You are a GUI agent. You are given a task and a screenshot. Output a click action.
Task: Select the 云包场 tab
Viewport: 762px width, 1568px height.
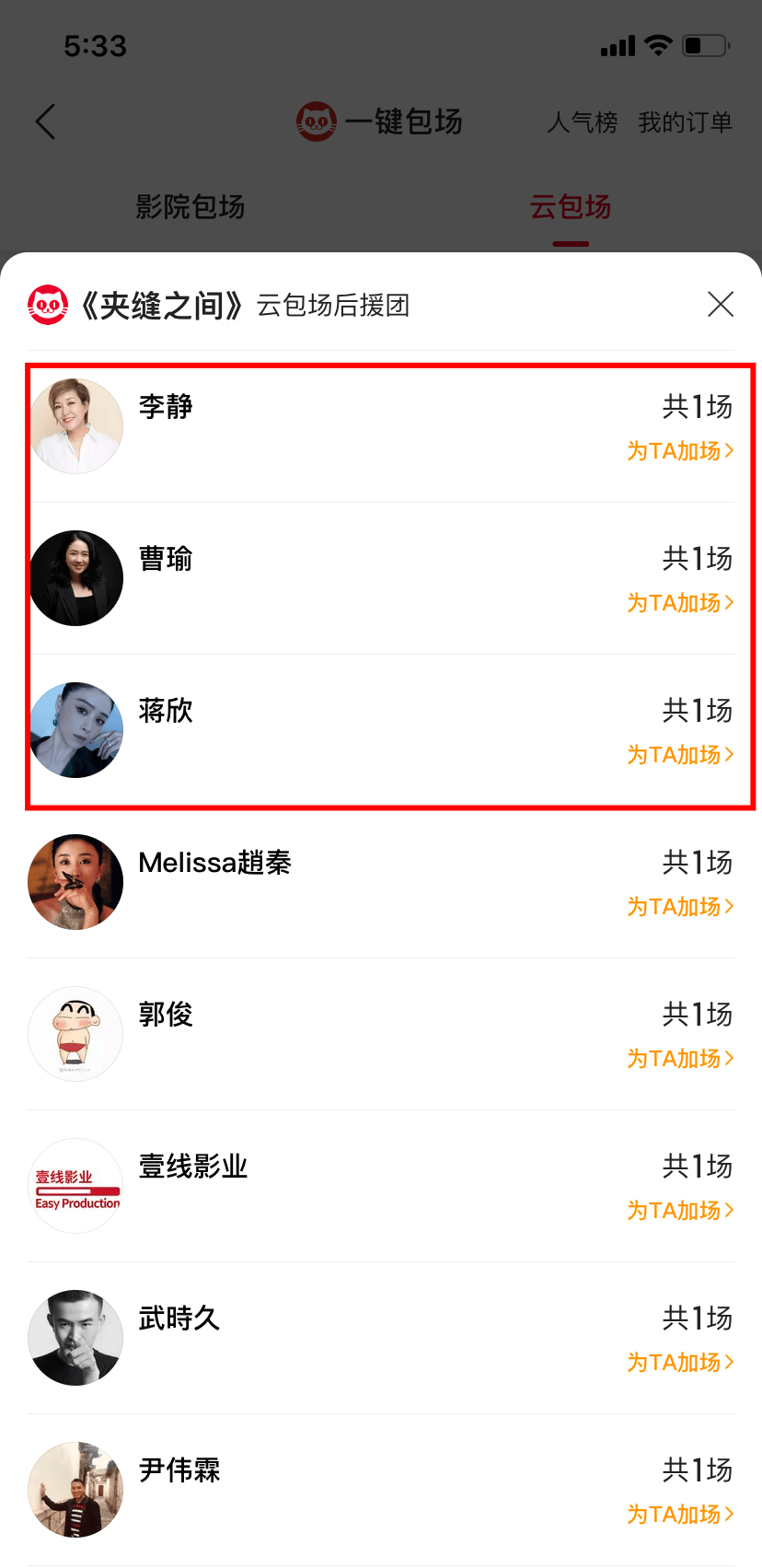(571, 207)
